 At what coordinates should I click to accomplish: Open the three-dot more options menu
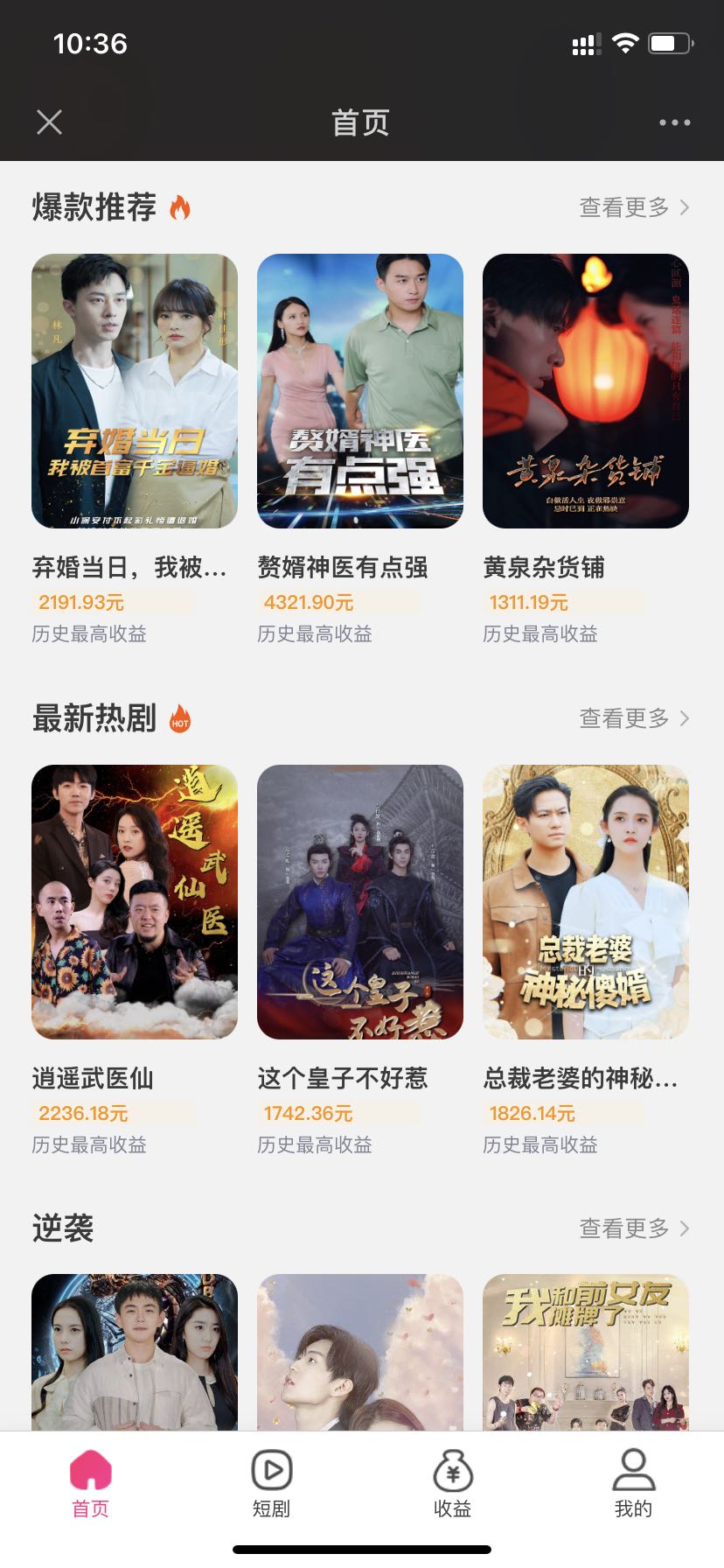(673, 123)
